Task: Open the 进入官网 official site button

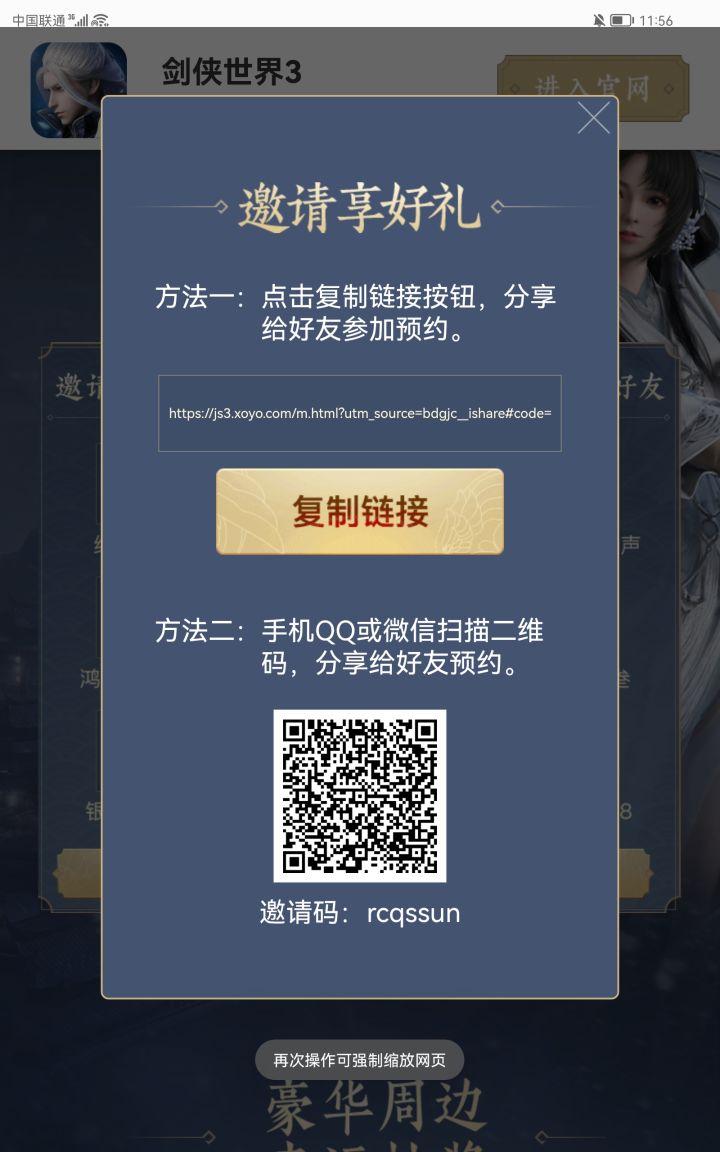Action: pyautogui.click(x=592, y=88)
